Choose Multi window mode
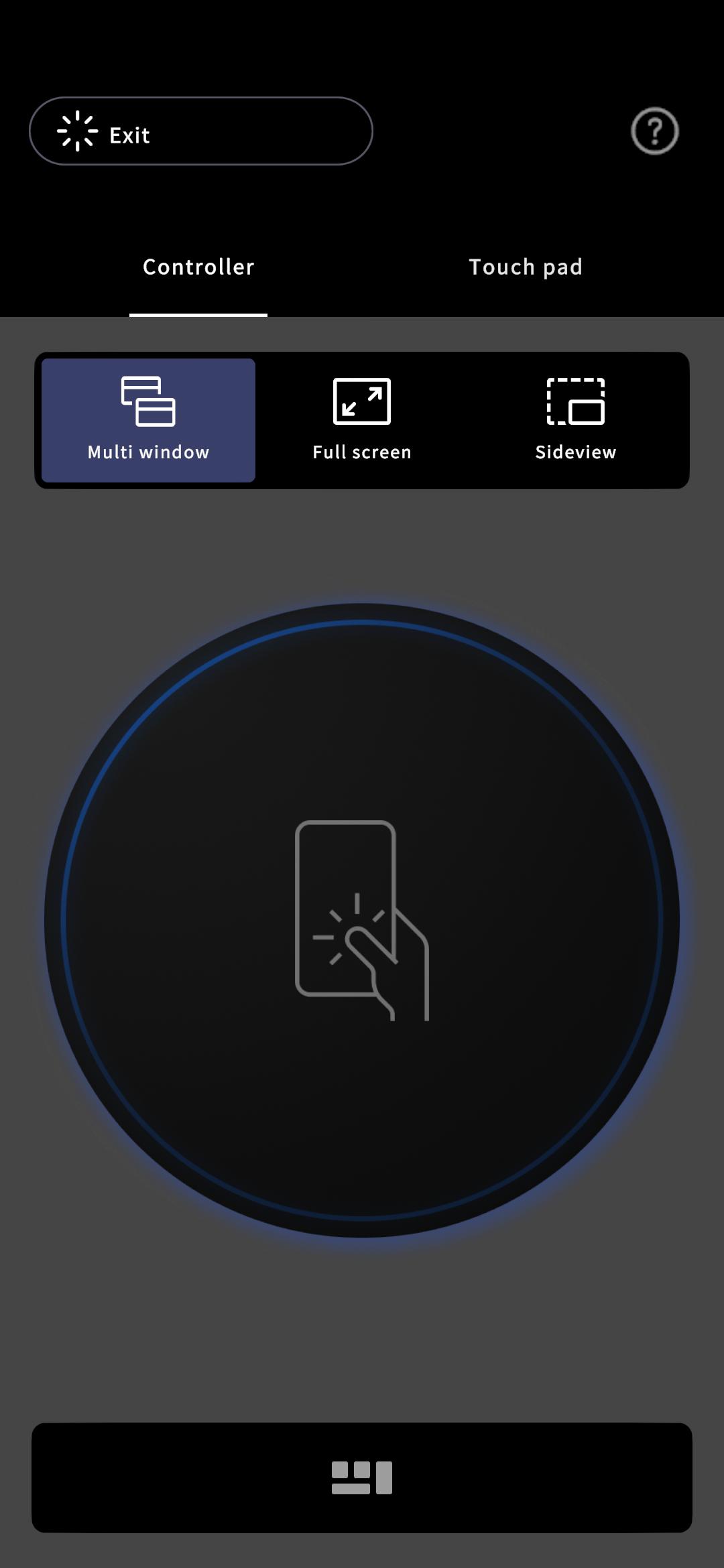Viewport: 724px width, 1568px height. [x=149, y=420]
